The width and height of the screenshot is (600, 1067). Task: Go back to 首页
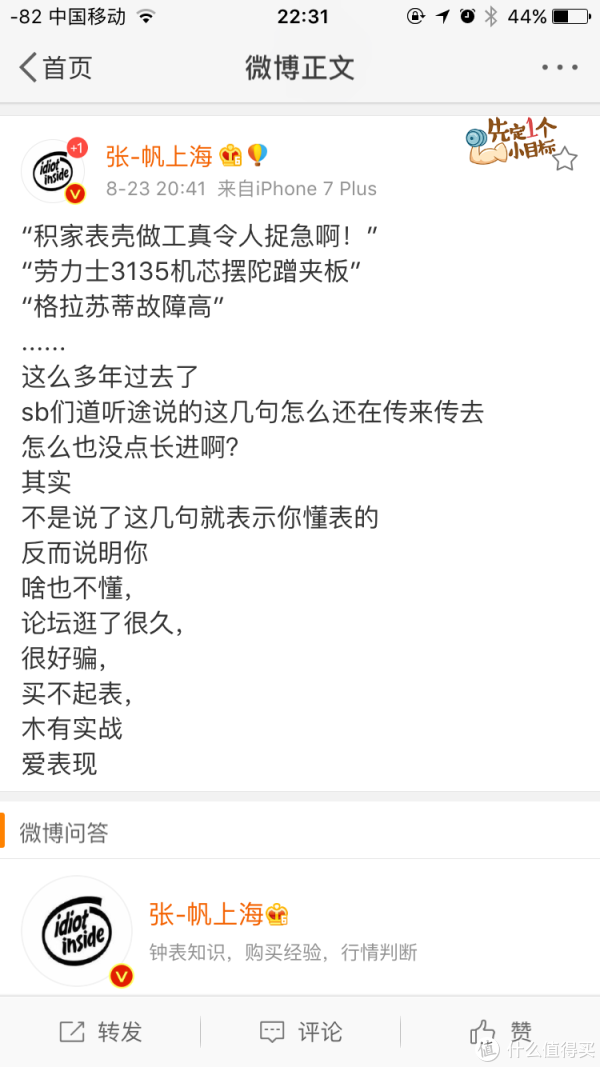coord(56,68)
